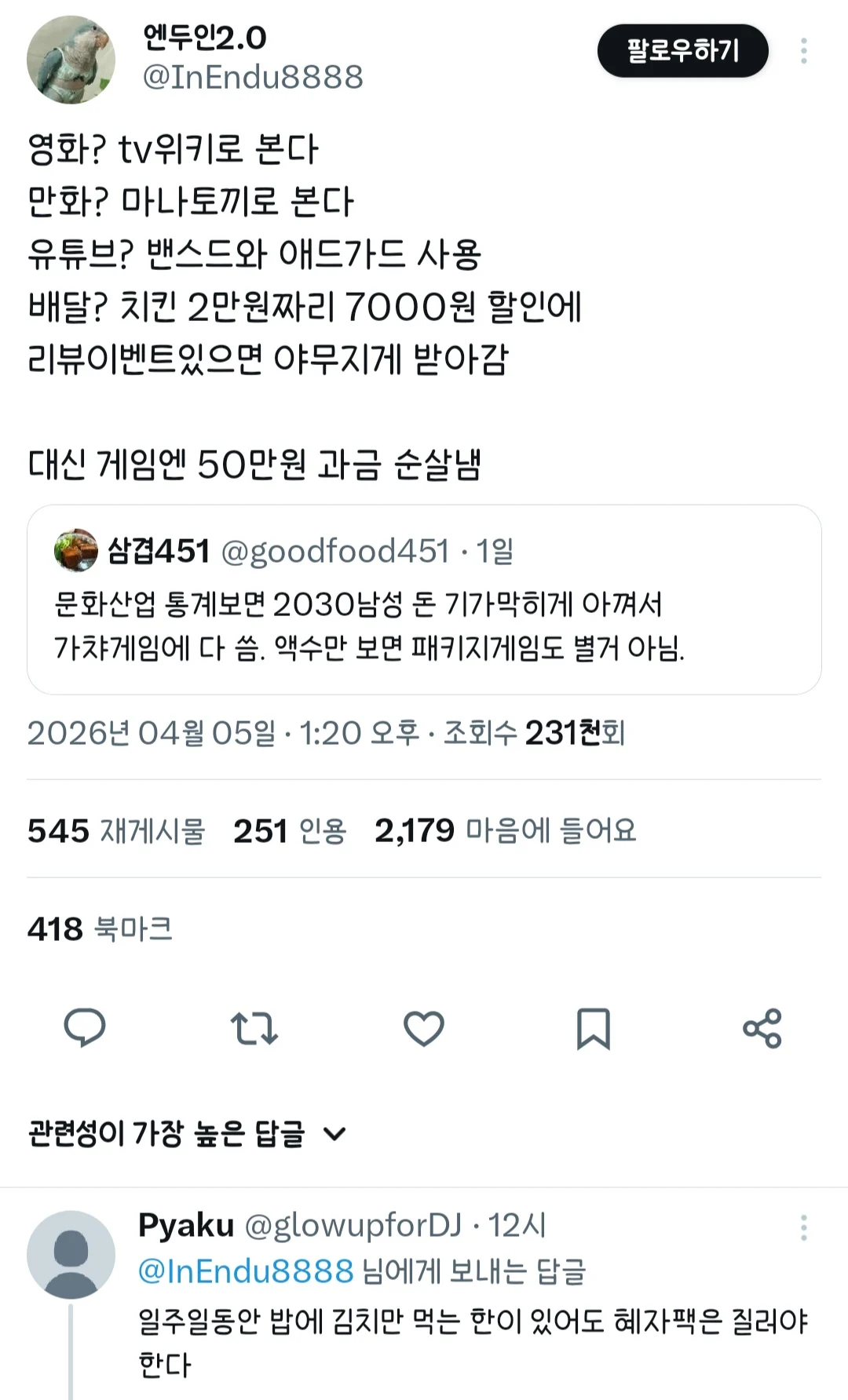The width and height of the screenshot is (848, 1400).
Task: Like the post with the heart icon
Action: point(424,1027)
